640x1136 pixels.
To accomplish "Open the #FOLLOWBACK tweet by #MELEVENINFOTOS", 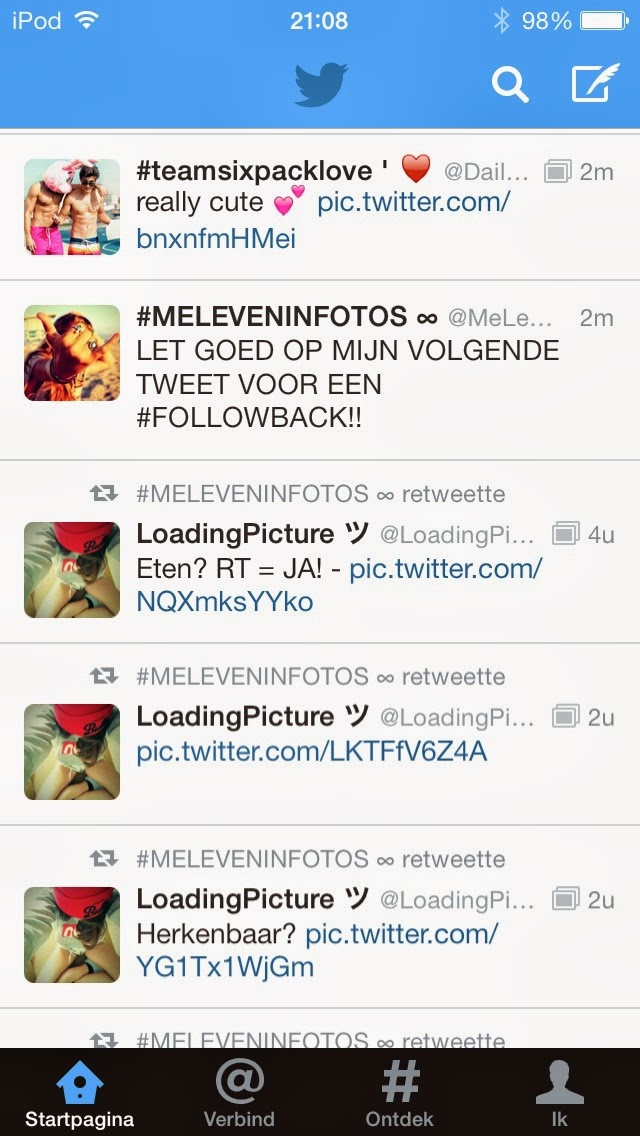I will click(320, 369).
